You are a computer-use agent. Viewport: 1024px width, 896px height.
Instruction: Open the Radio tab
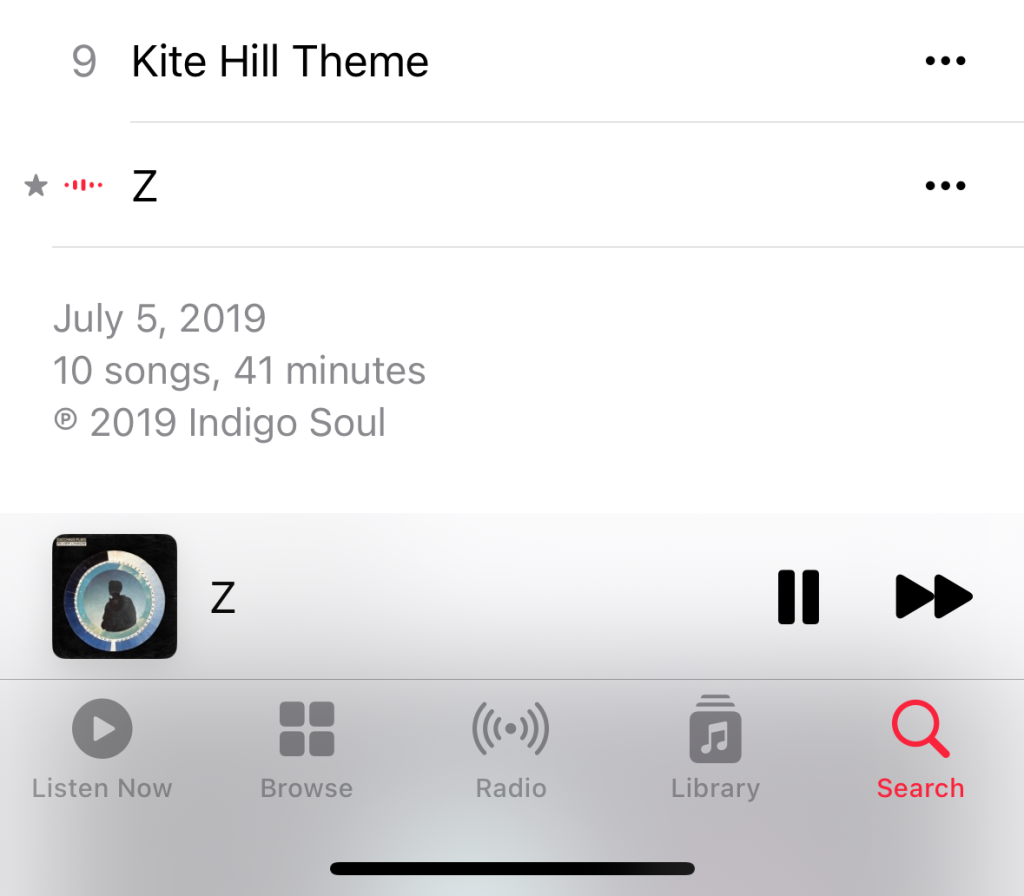click(x=511, y=748)
